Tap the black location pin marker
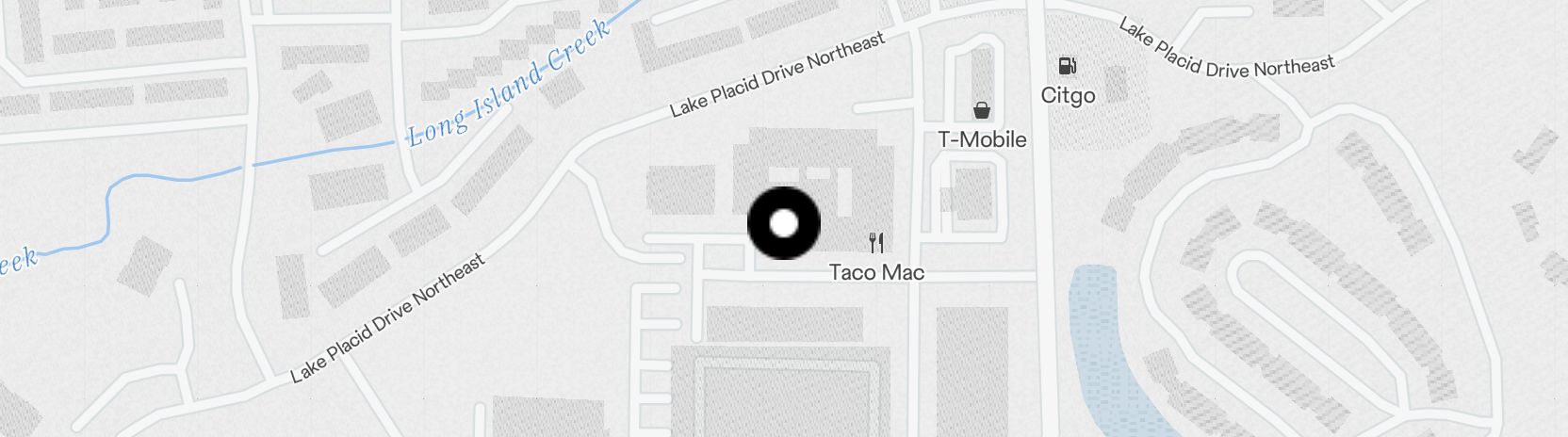 tap(784, 223)
